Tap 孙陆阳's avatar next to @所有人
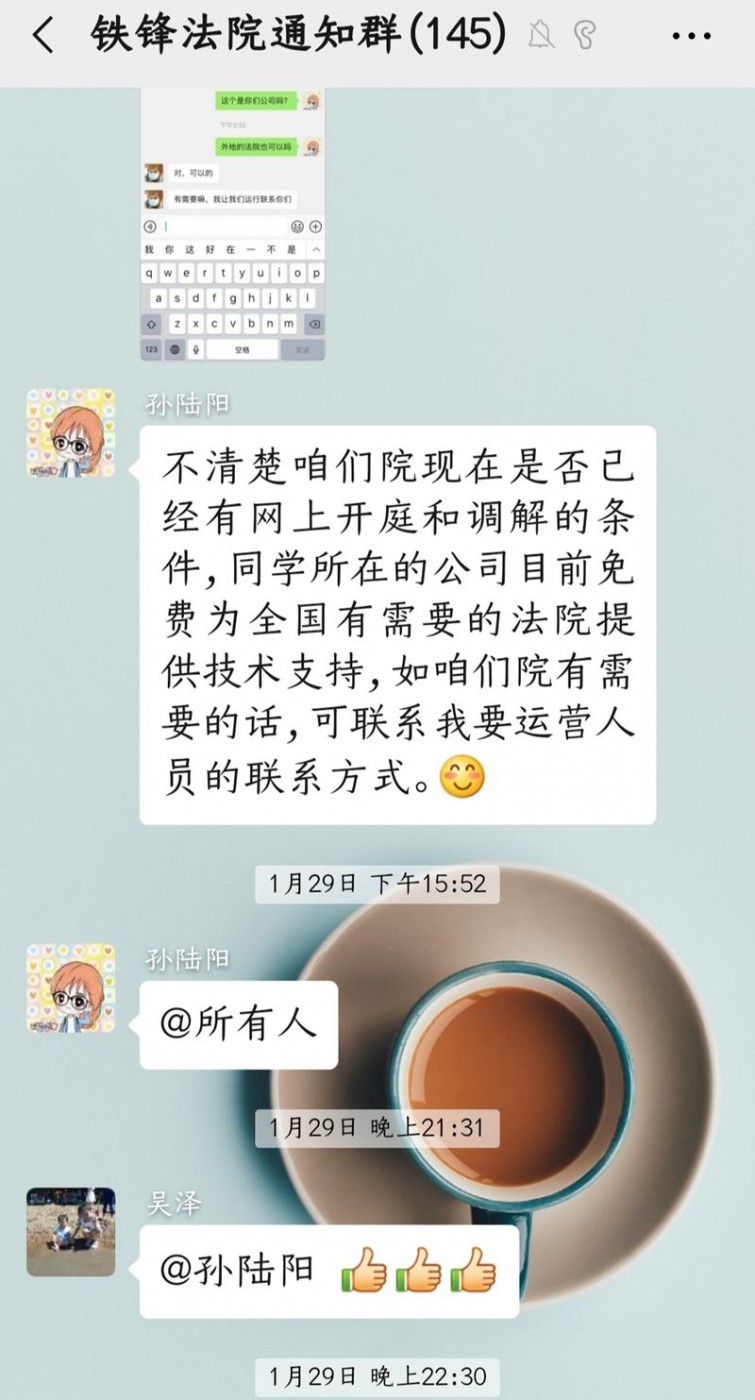 70,988
